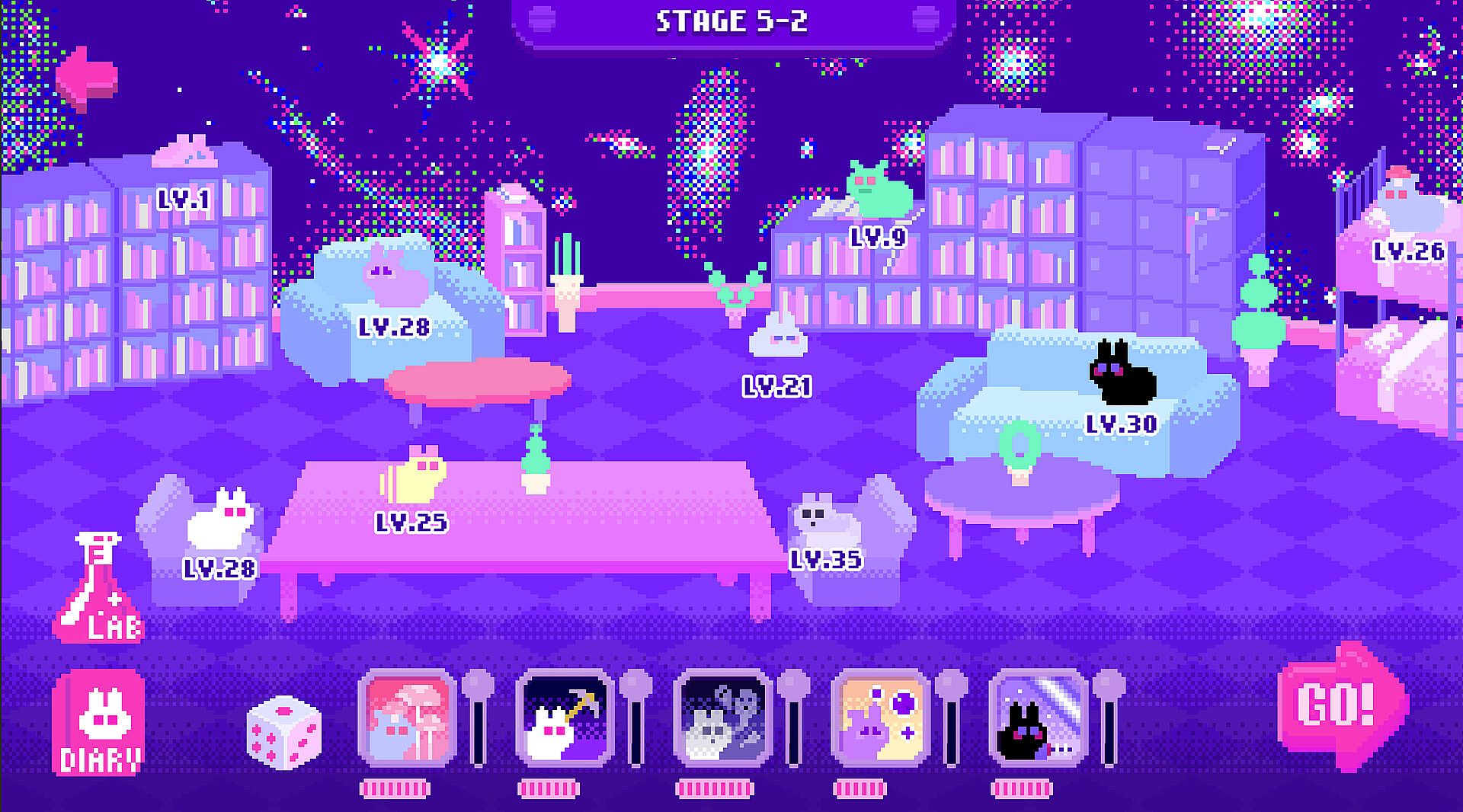This screenshot has height=812, width=1463.
Task: Select the pickaxe bunny team slot
Action: [565, 718]
